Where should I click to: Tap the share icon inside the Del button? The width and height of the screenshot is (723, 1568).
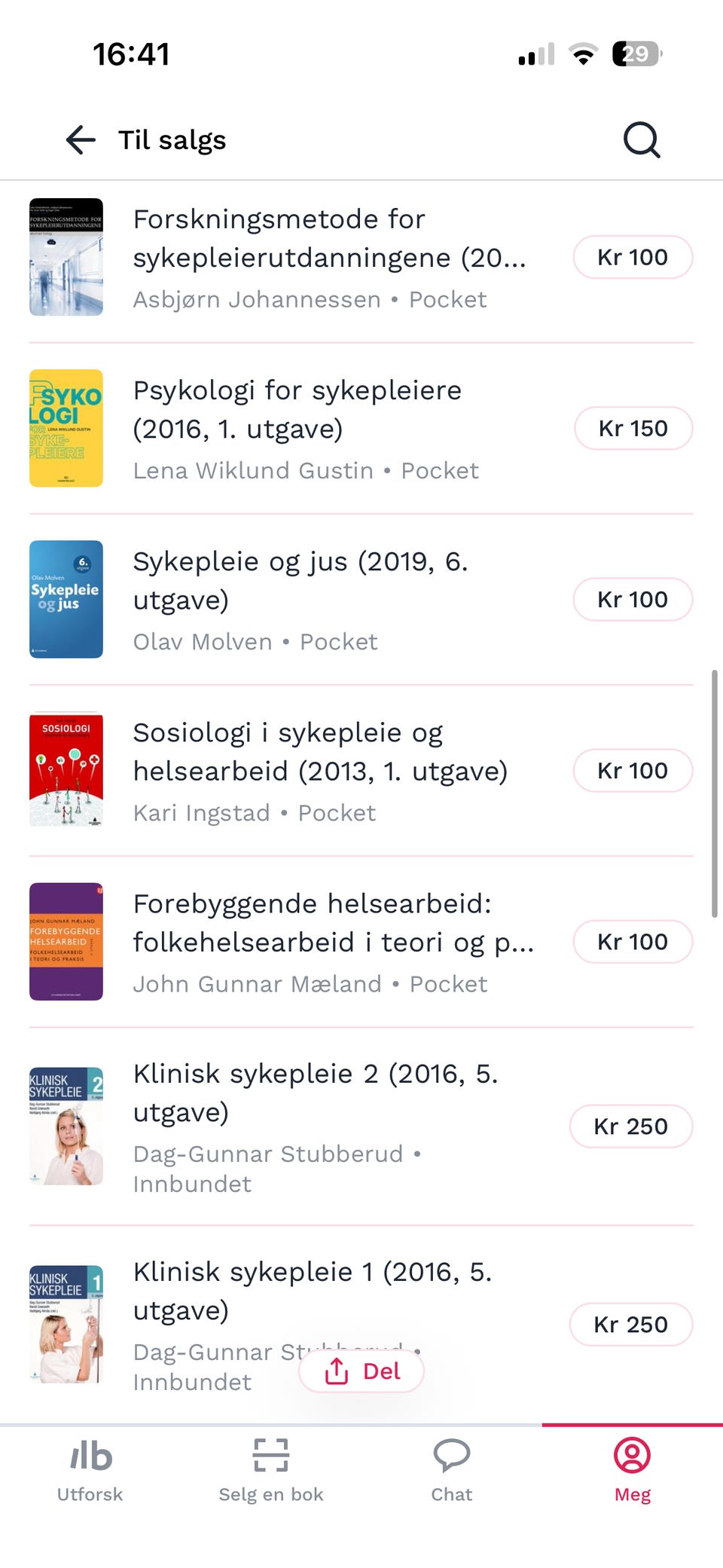(x=336, y=1371)
